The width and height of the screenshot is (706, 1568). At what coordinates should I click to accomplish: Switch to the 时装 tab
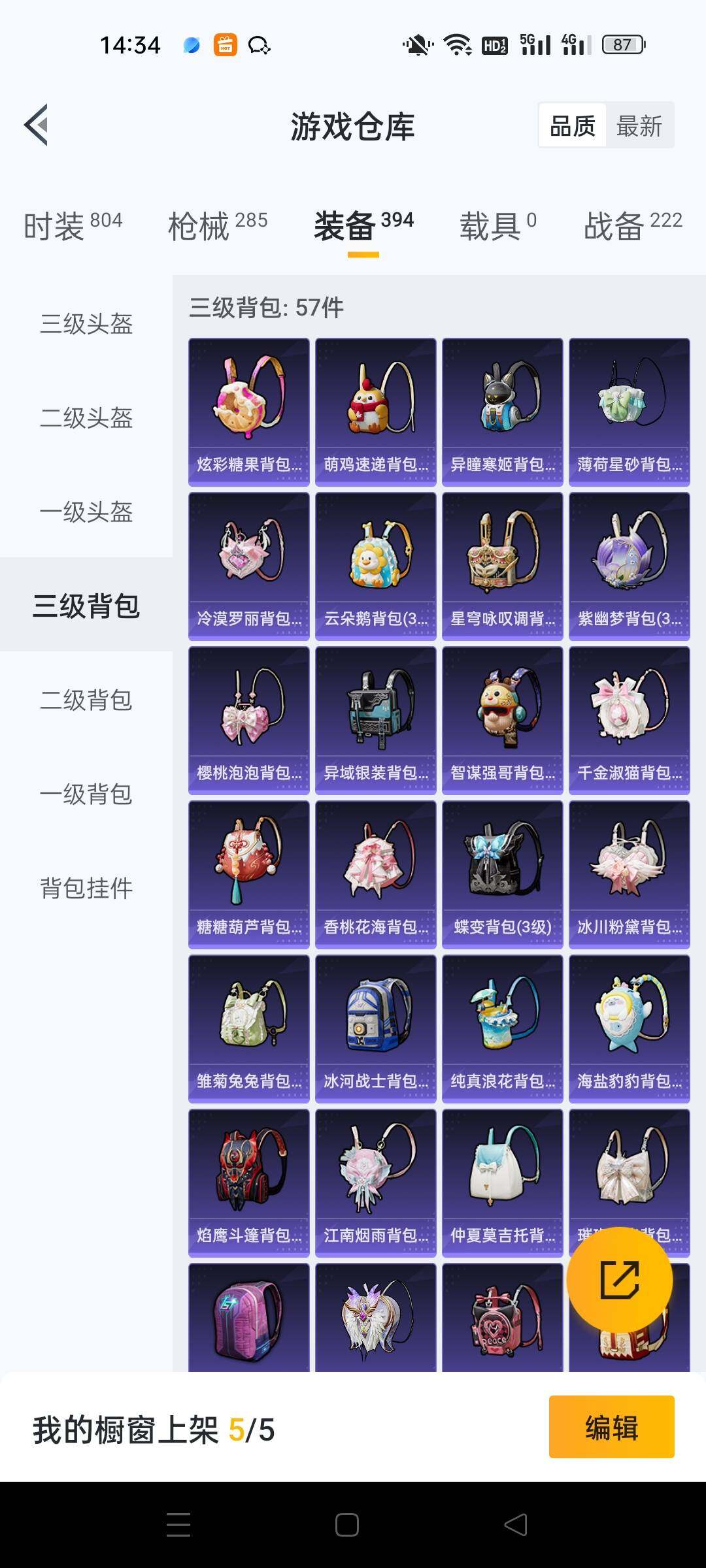point(73,226)
